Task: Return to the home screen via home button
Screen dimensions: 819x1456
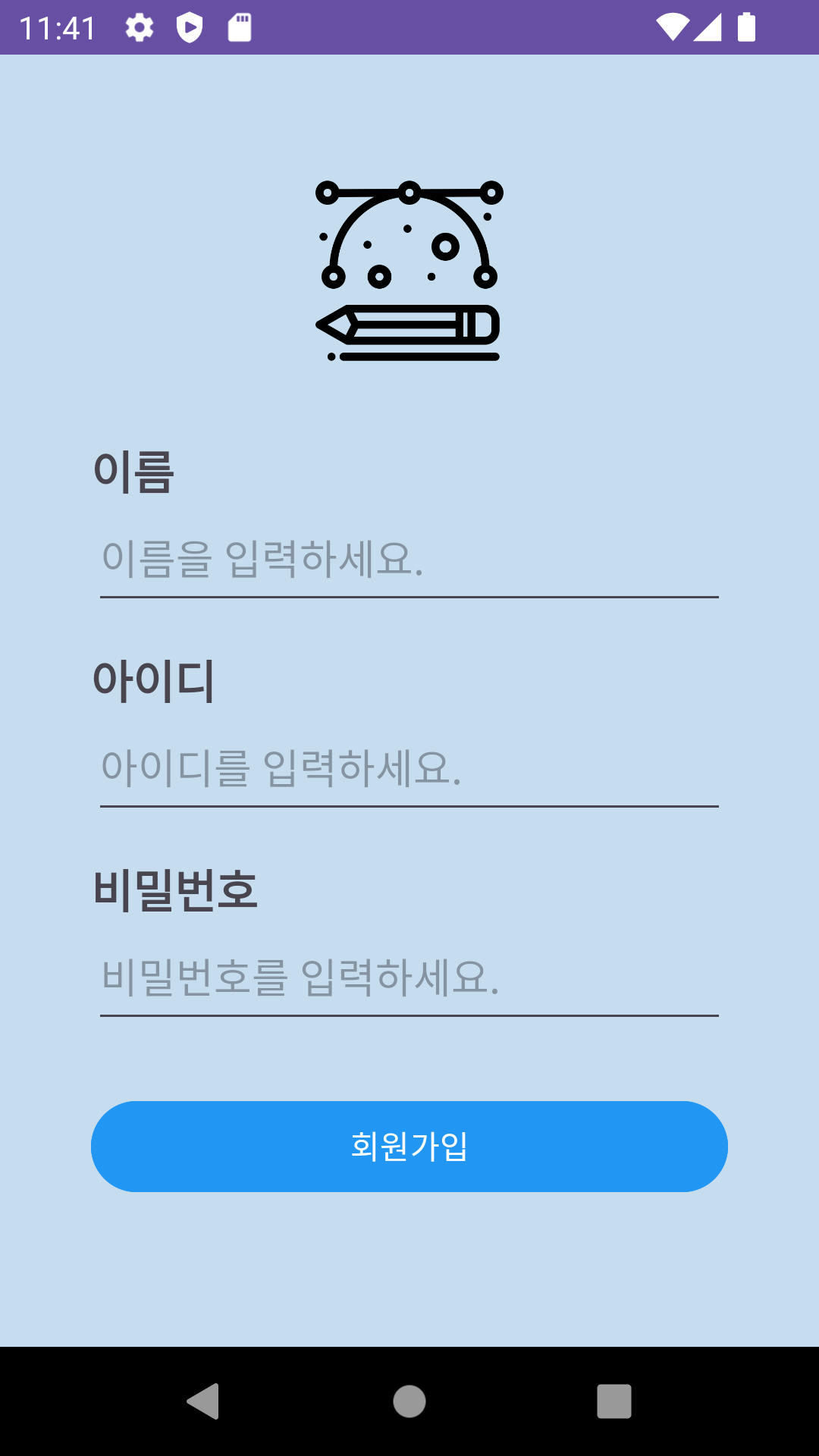Action: (409, 1401)
